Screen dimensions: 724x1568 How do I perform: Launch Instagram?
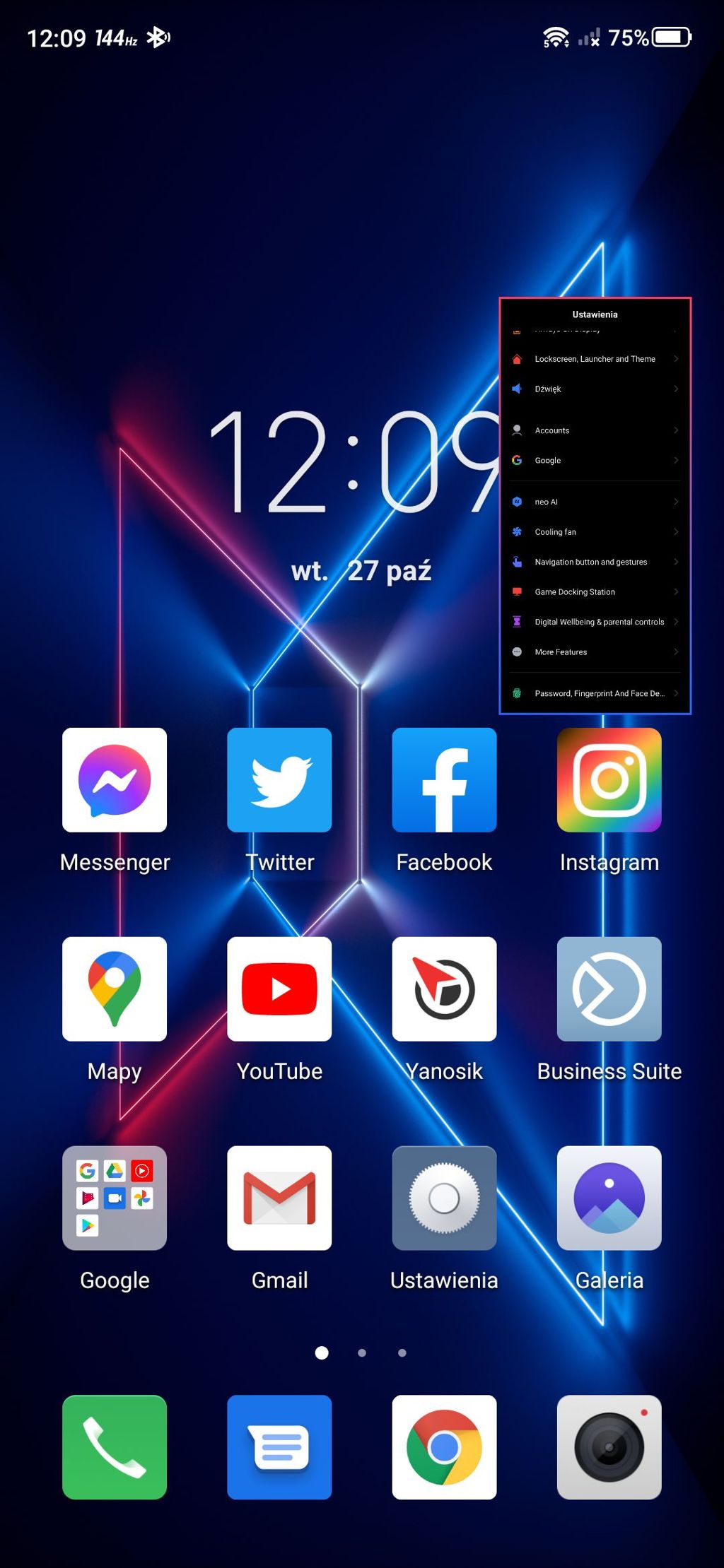[609, 780]
